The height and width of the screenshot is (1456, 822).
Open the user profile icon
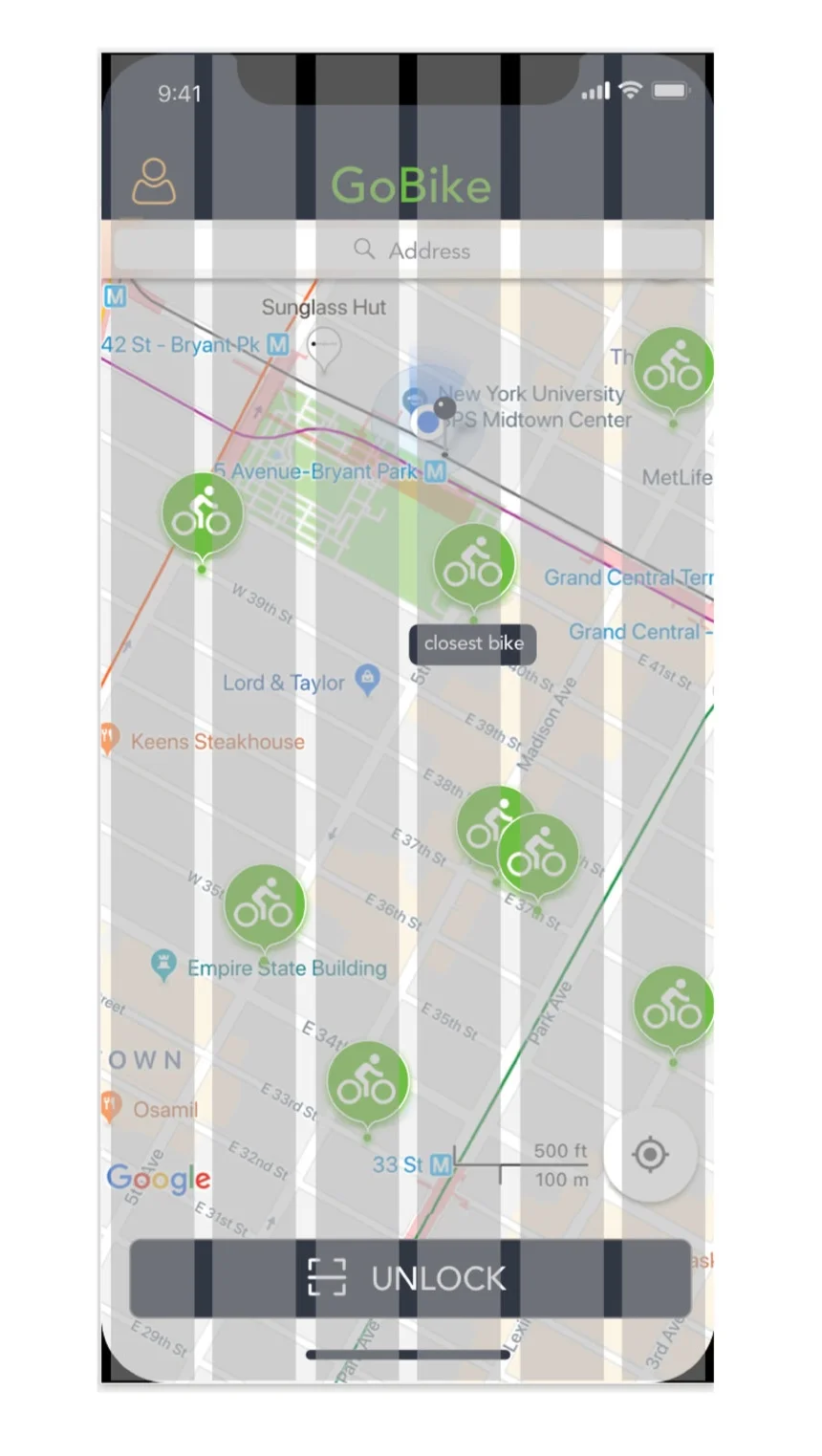tap(154, 182)
